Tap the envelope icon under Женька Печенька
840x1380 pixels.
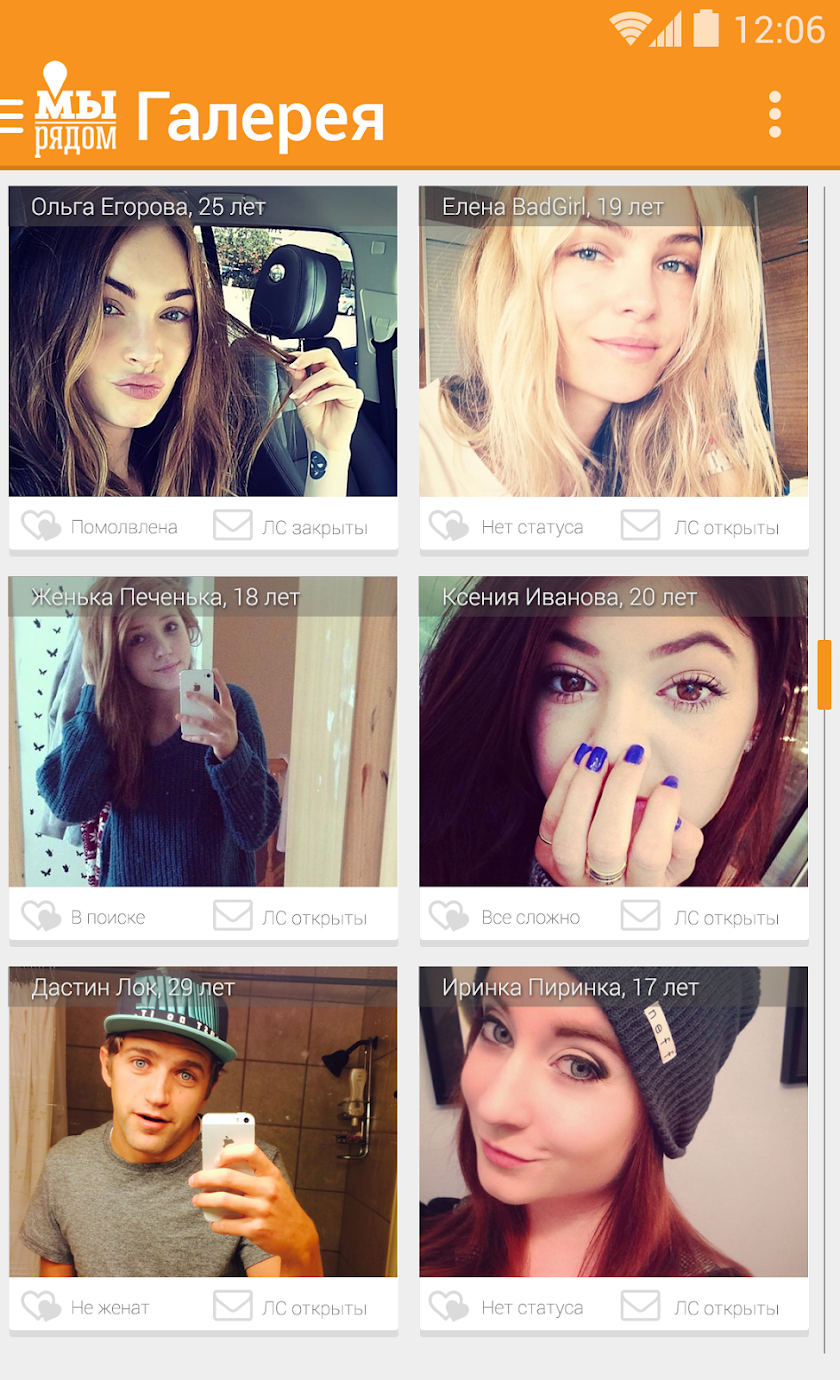232,916
